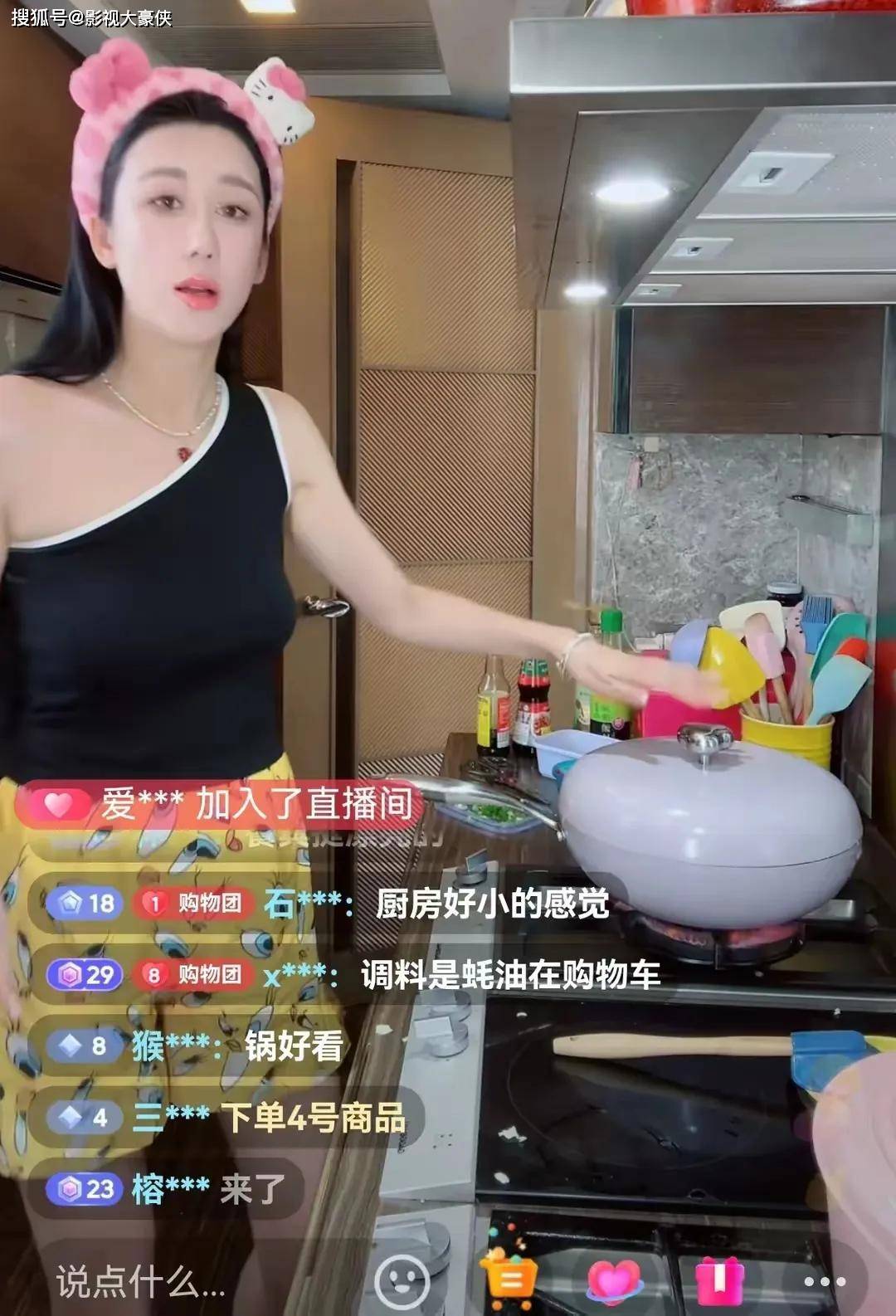The width and height of the screenshot is (896, 1316).
Task: Open the more options menu
Action: tap(824, 1282)
